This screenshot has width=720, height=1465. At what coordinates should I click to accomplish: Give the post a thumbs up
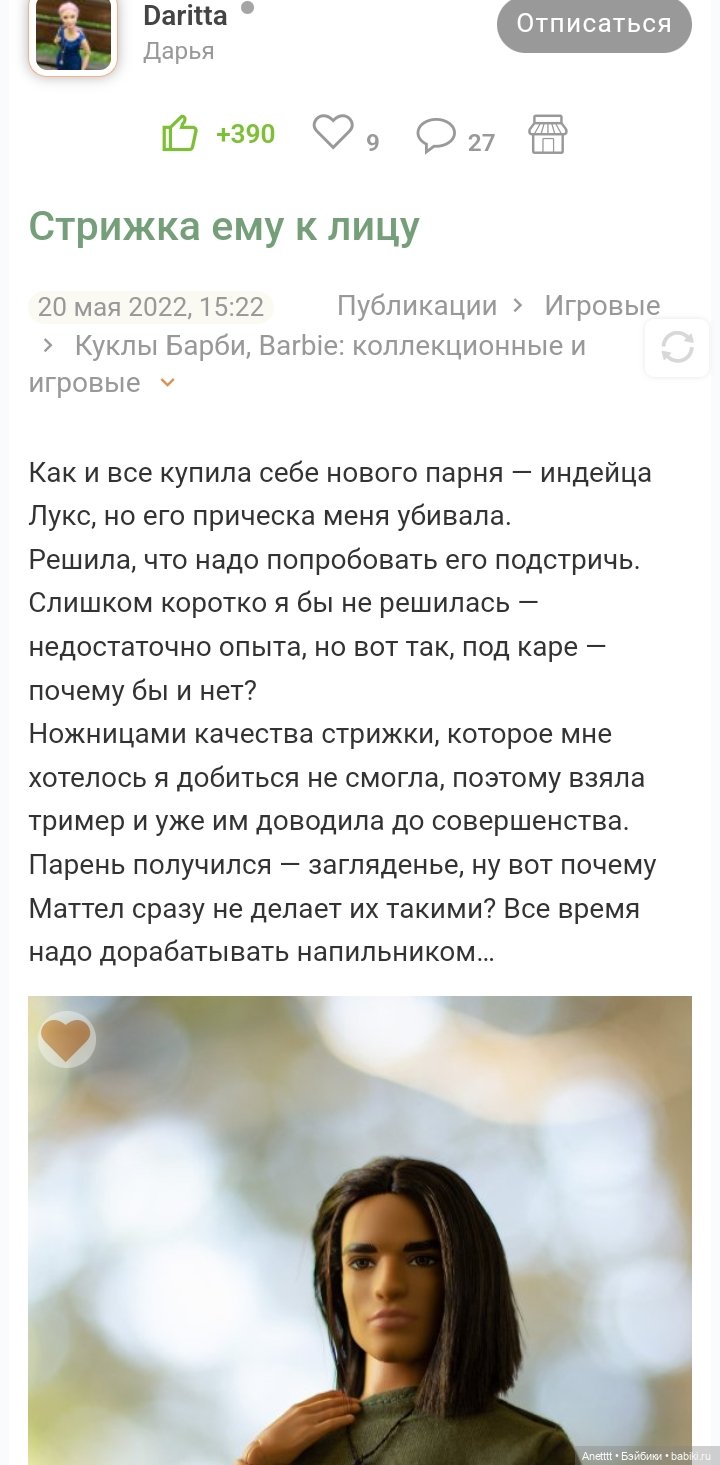point(181,134)
